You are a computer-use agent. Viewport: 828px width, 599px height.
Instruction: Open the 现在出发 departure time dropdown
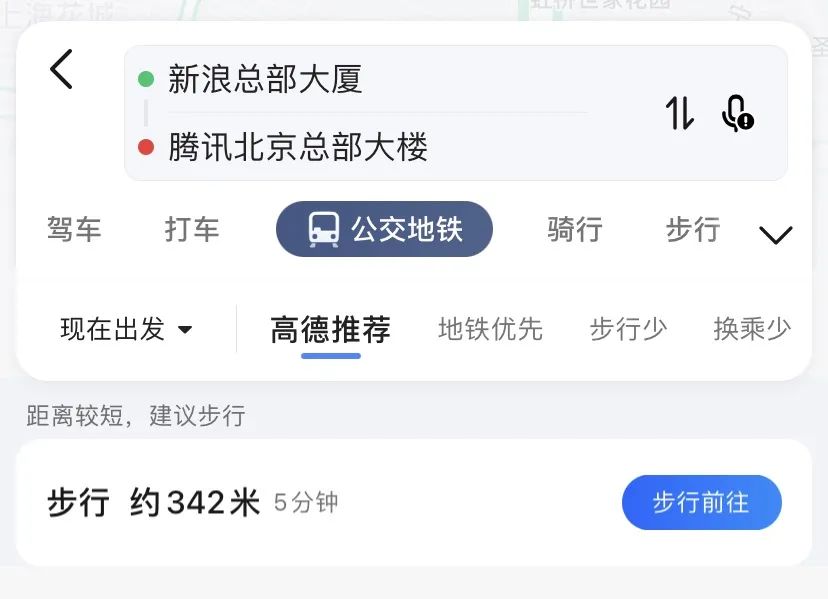click(126, 329)
